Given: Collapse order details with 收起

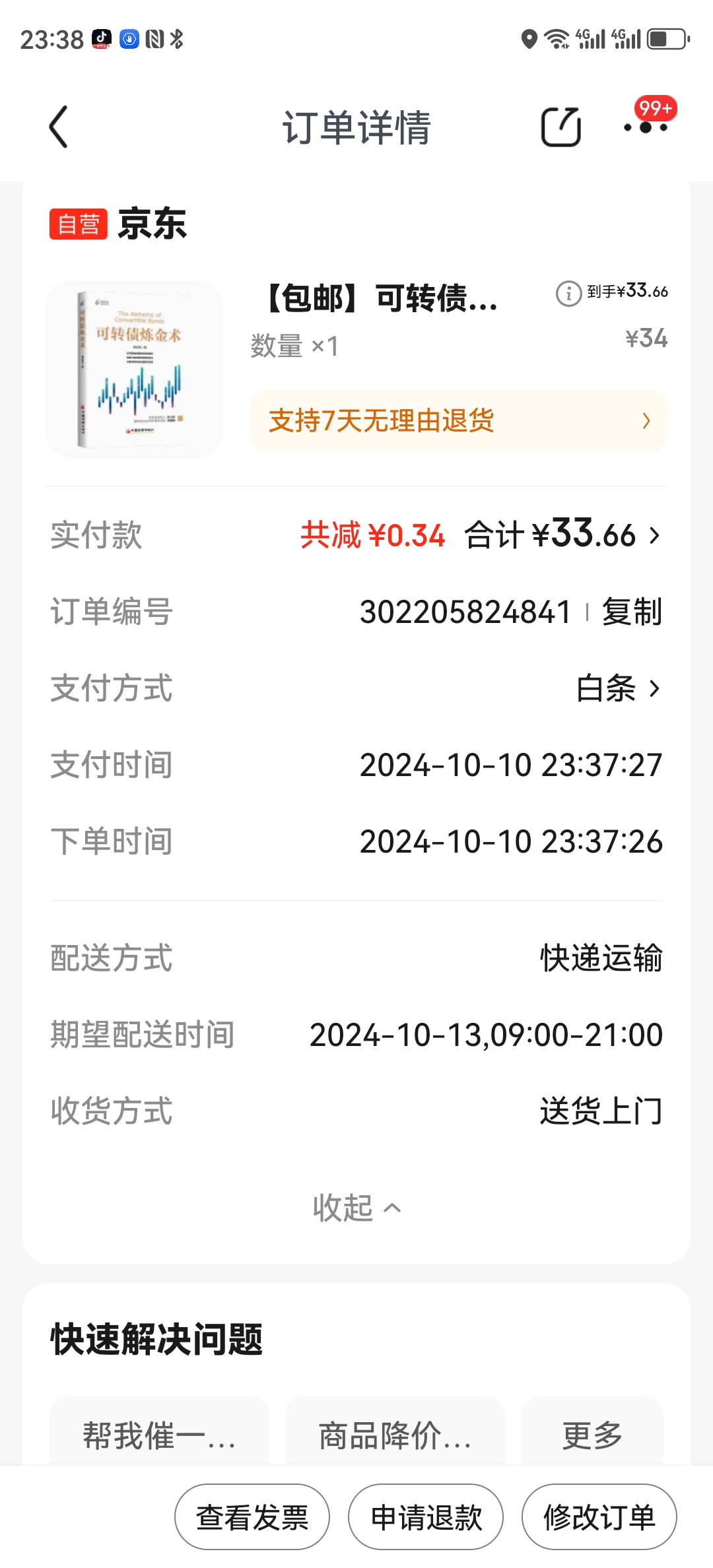Looking at the screenshot, I should click(x=356, y=1208).
